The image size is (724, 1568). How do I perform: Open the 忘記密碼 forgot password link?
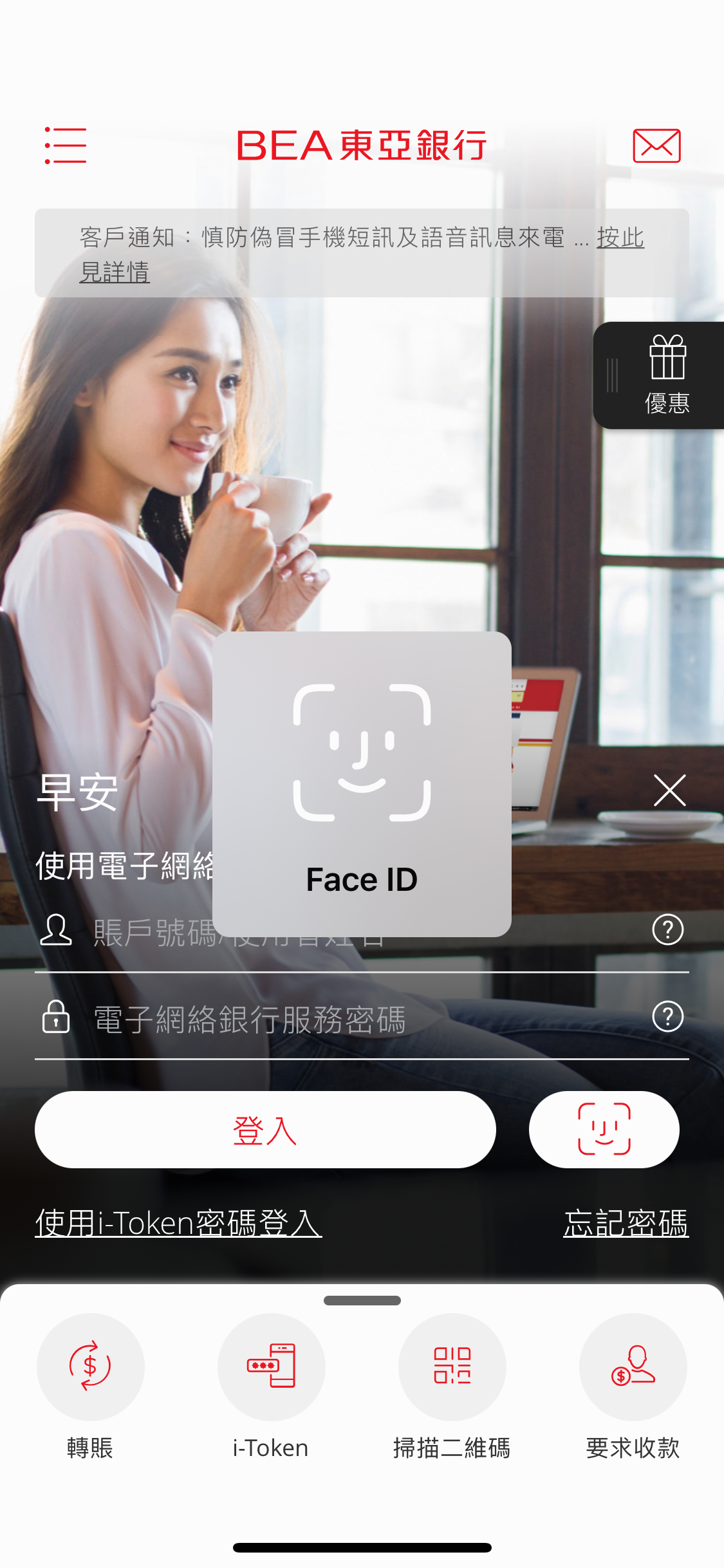click(x=626, y=1223)
